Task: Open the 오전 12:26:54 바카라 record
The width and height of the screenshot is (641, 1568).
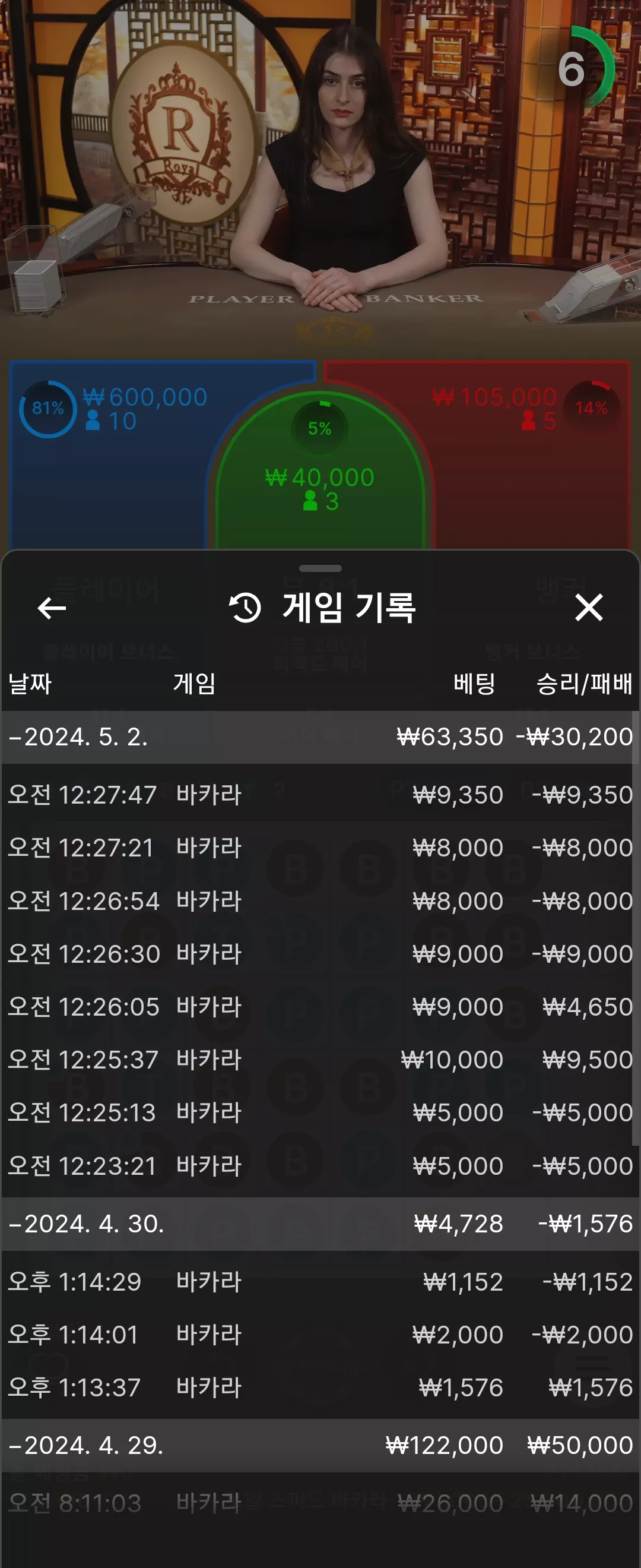Action: tap(320, 901)
